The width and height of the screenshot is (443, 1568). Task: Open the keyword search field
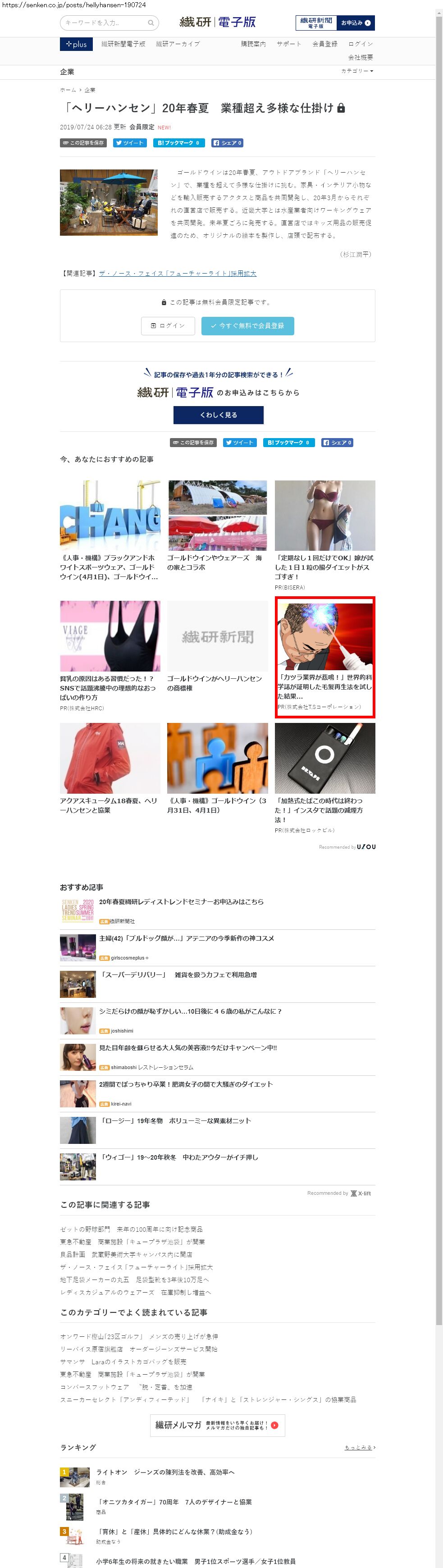pos(109,23)
